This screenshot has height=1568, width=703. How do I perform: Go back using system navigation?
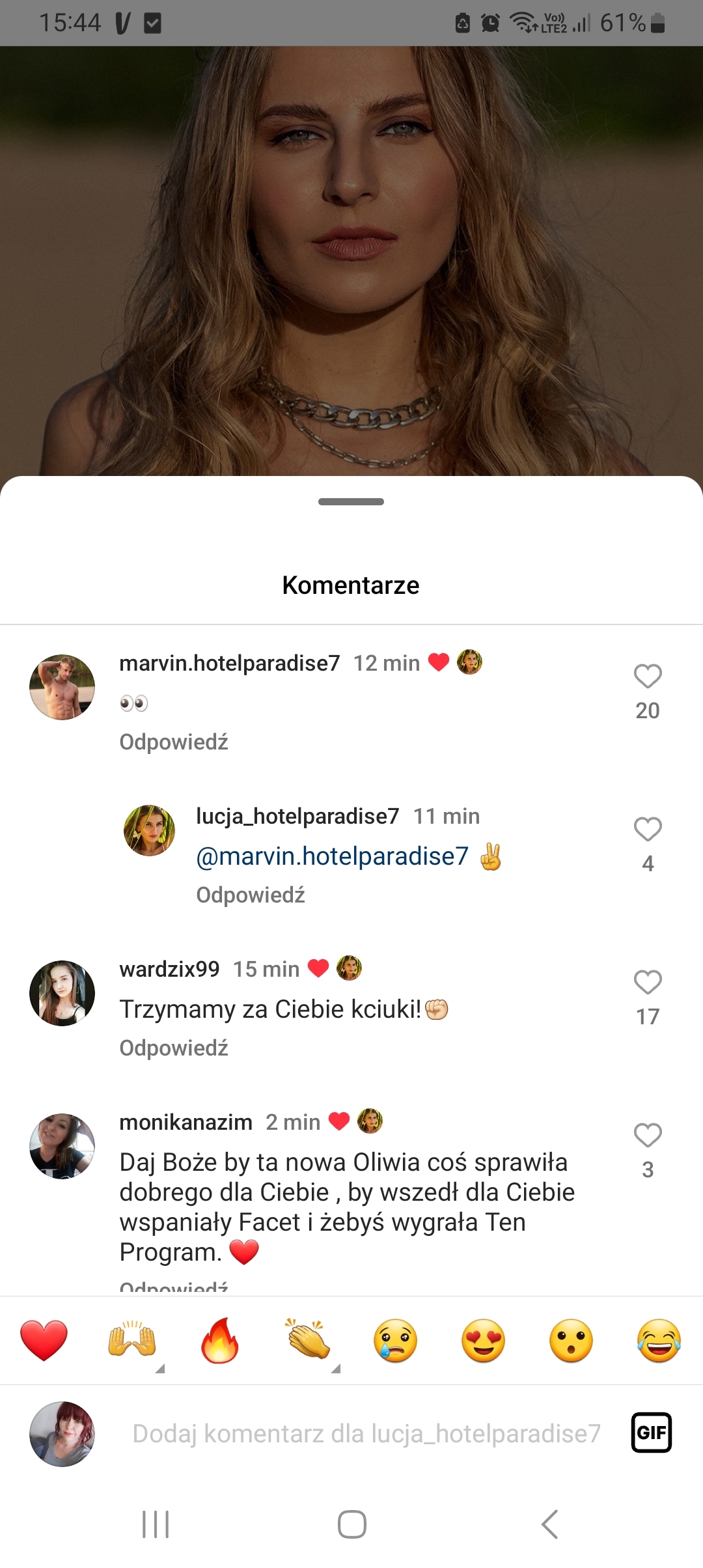coord(550,1524)
